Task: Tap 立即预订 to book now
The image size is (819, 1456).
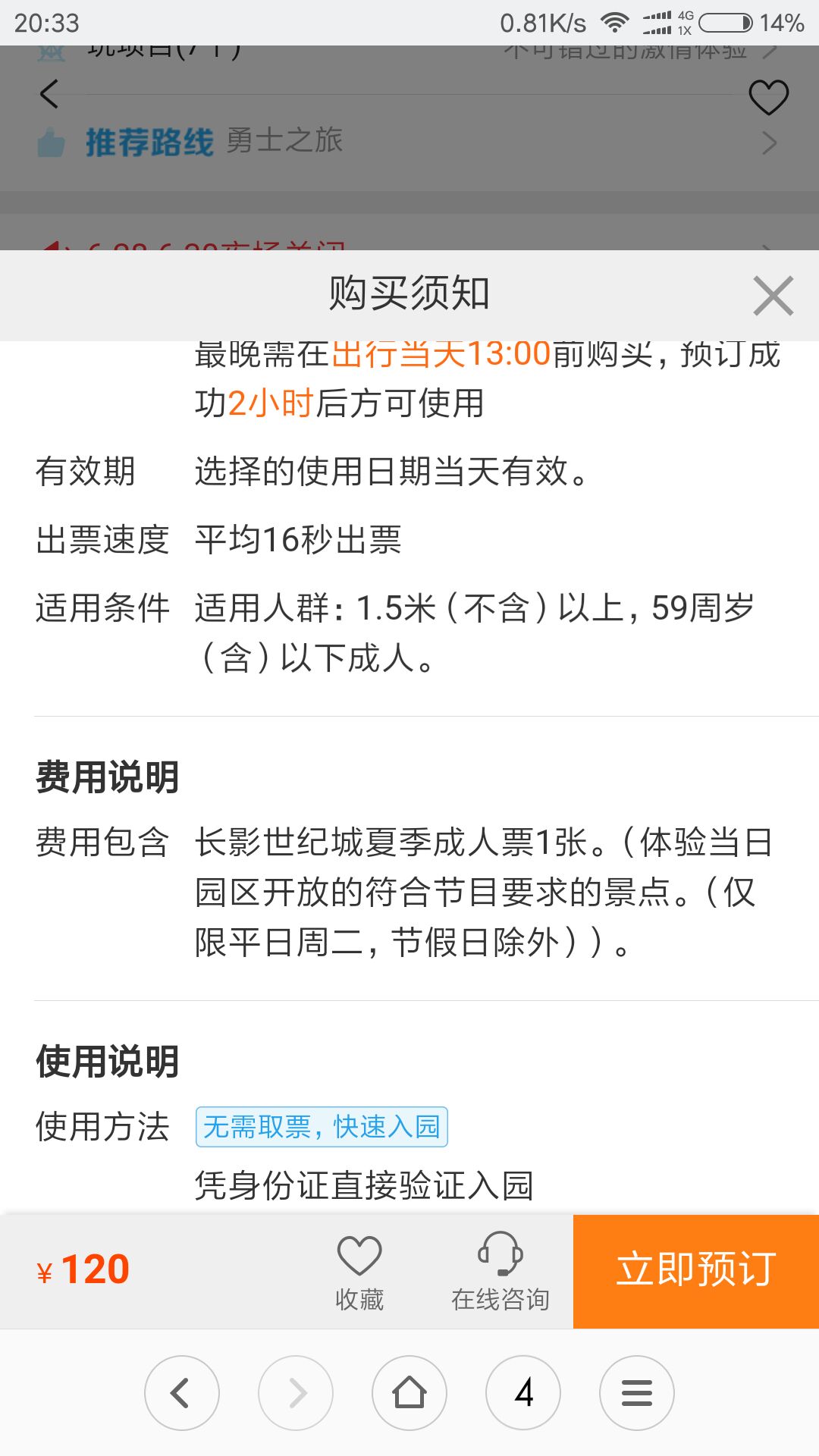Action: point(696,1271)
